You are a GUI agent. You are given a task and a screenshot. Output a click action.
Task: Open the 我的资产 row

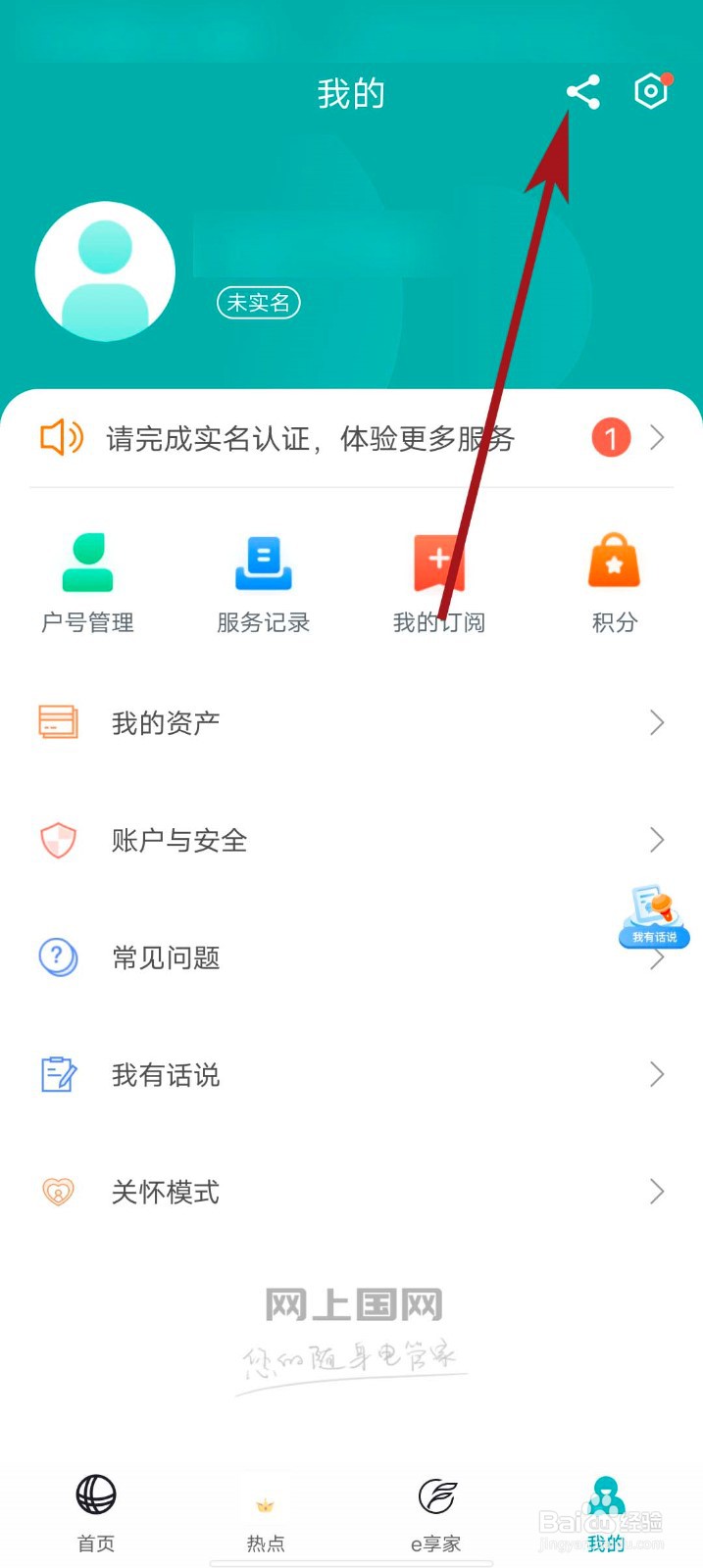pos(351,723)
